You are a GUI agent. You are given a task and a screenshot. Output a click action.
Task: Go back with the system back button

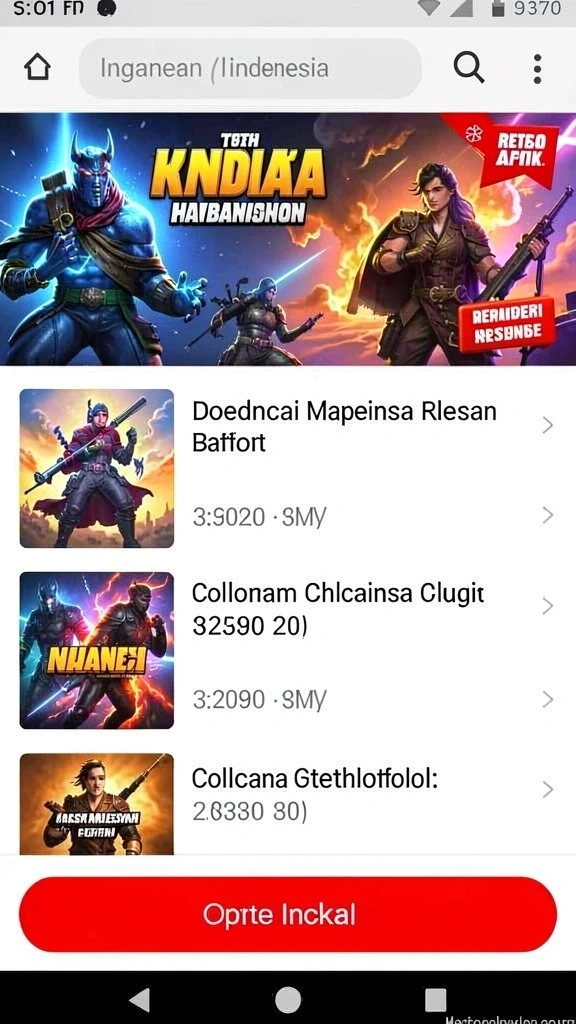coord(139,999)
